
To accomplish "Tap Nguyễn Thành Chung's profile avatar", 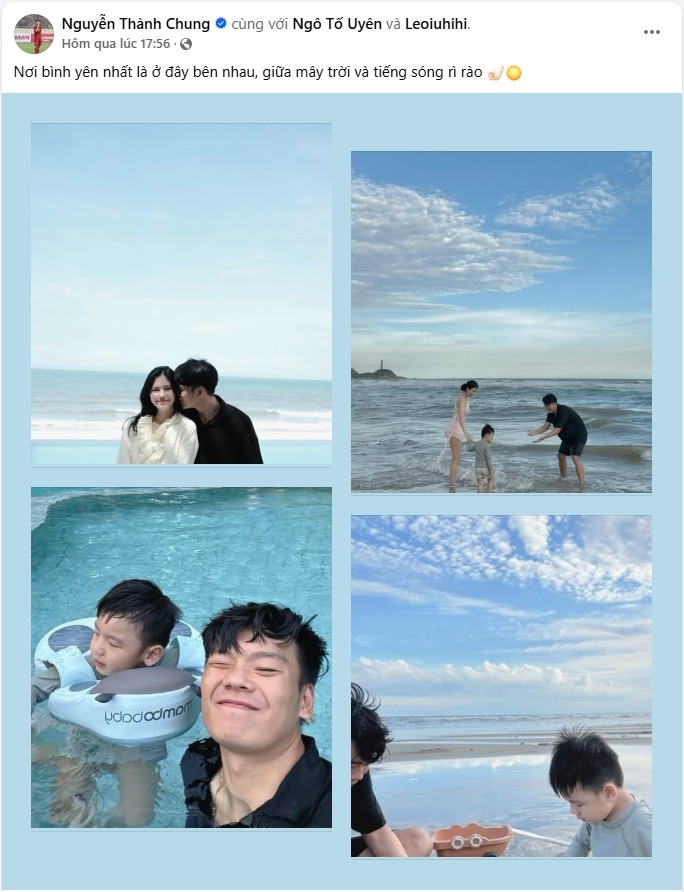I will click(x=34, y=33).
